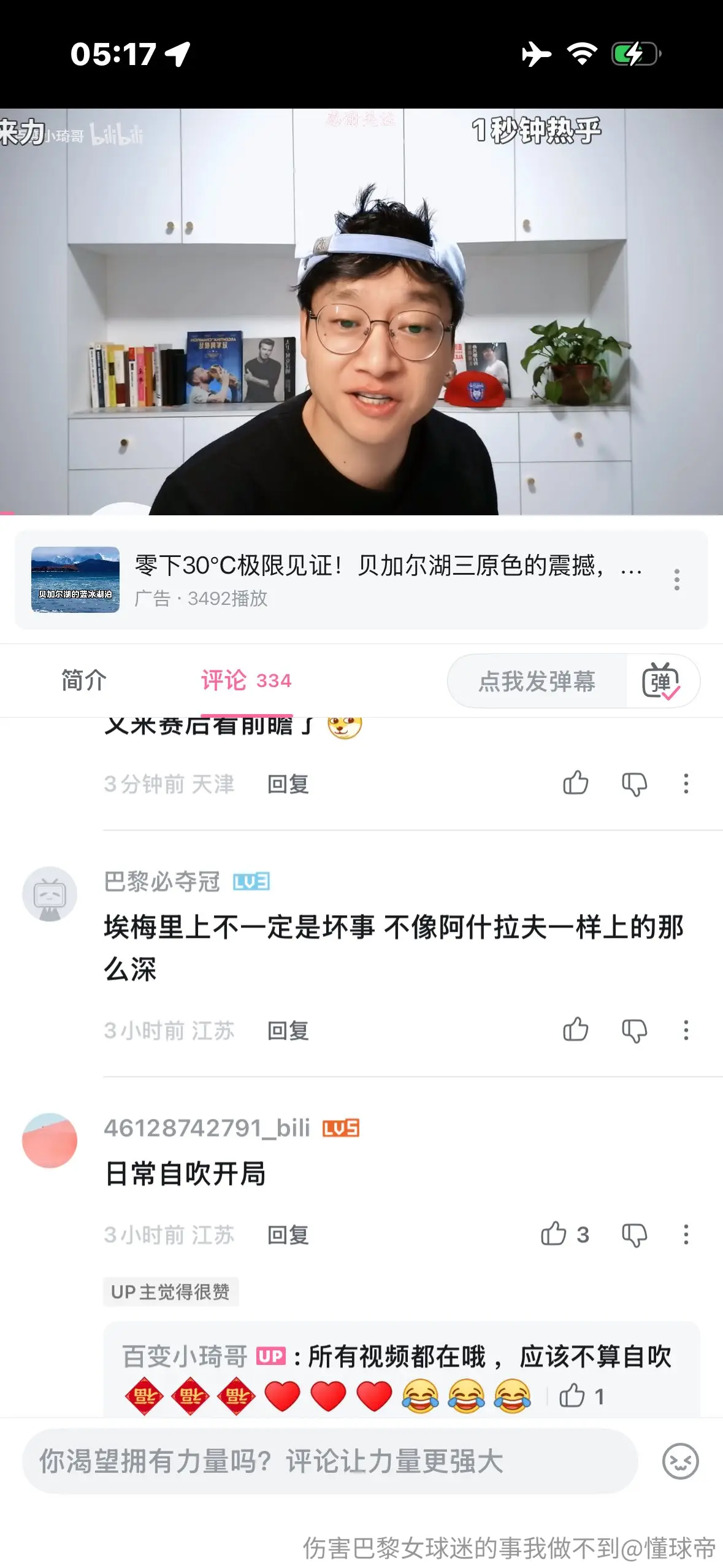Open more options for the 天津 comment
This screenshot has height=1568, width=723.
686,783
